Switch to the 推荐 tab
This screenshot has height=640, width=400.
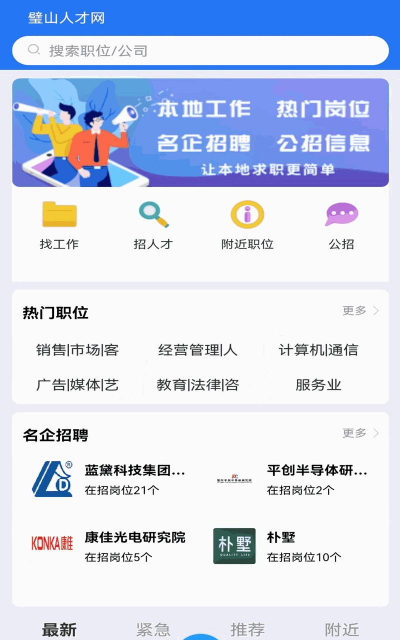click(247, 629)
